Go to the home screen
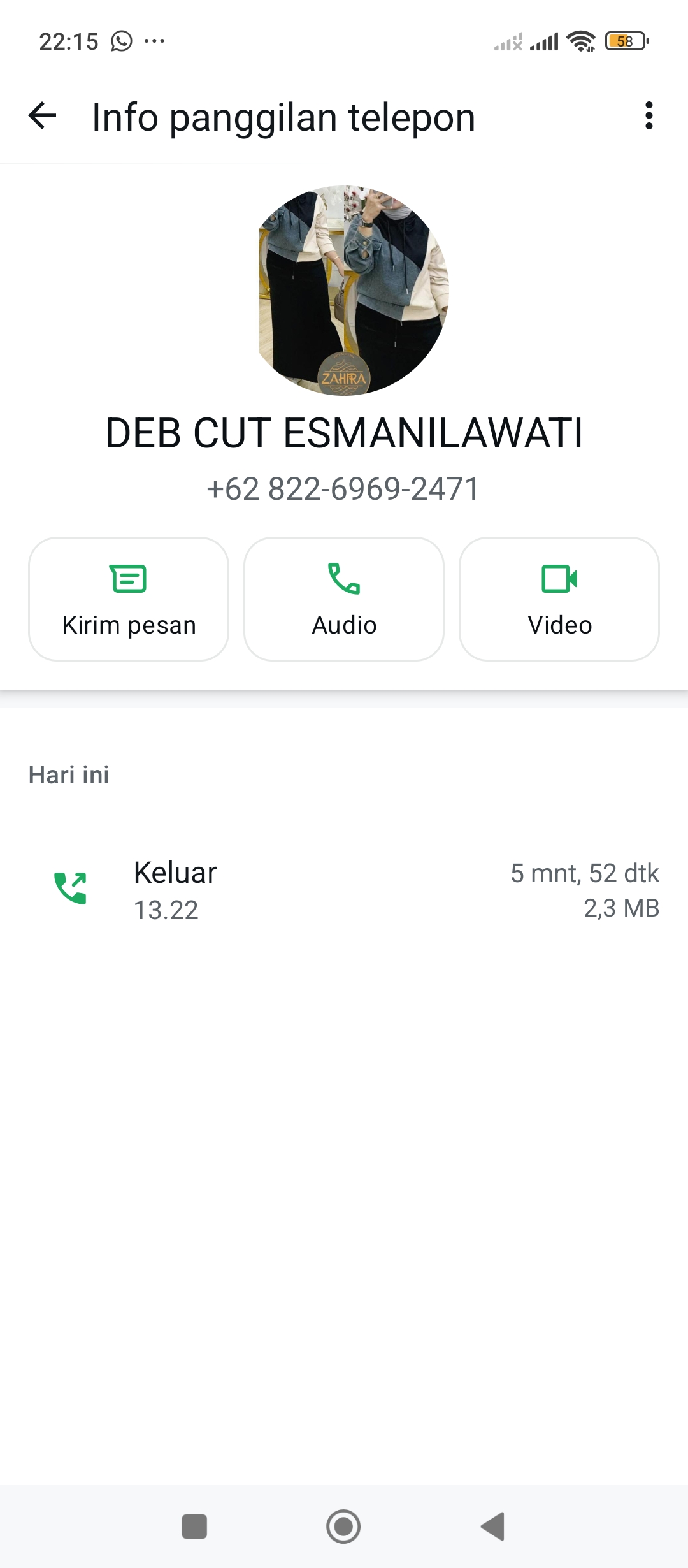 click(x=343, y=1526)
